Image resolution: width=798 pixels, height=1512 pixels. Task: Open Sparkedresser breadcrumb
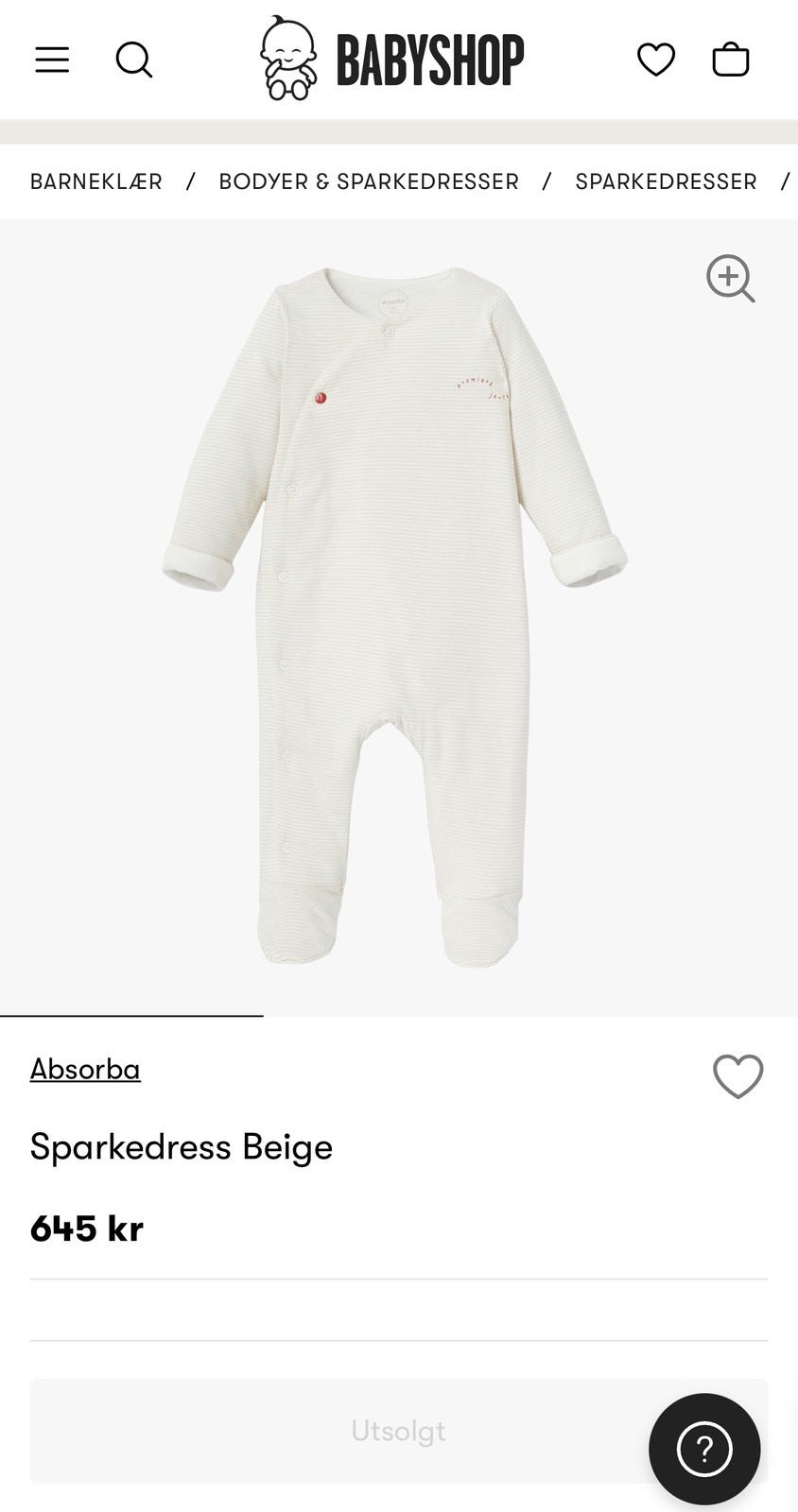click(x=666, y=181)
